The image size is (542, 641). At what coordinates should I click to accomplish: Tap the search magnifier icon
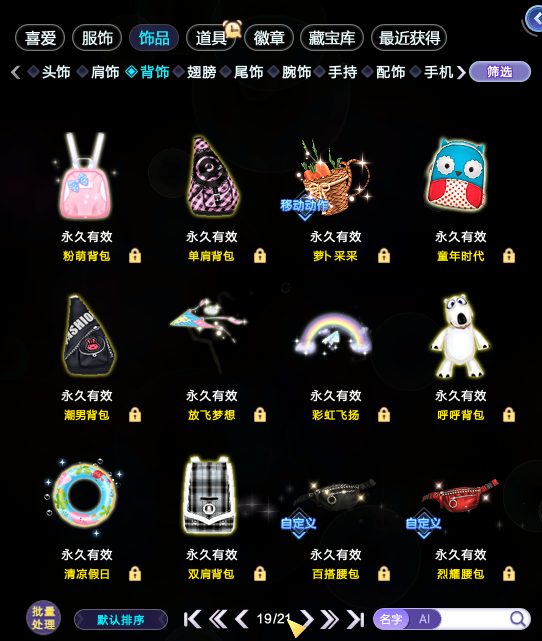coord(518,619)
